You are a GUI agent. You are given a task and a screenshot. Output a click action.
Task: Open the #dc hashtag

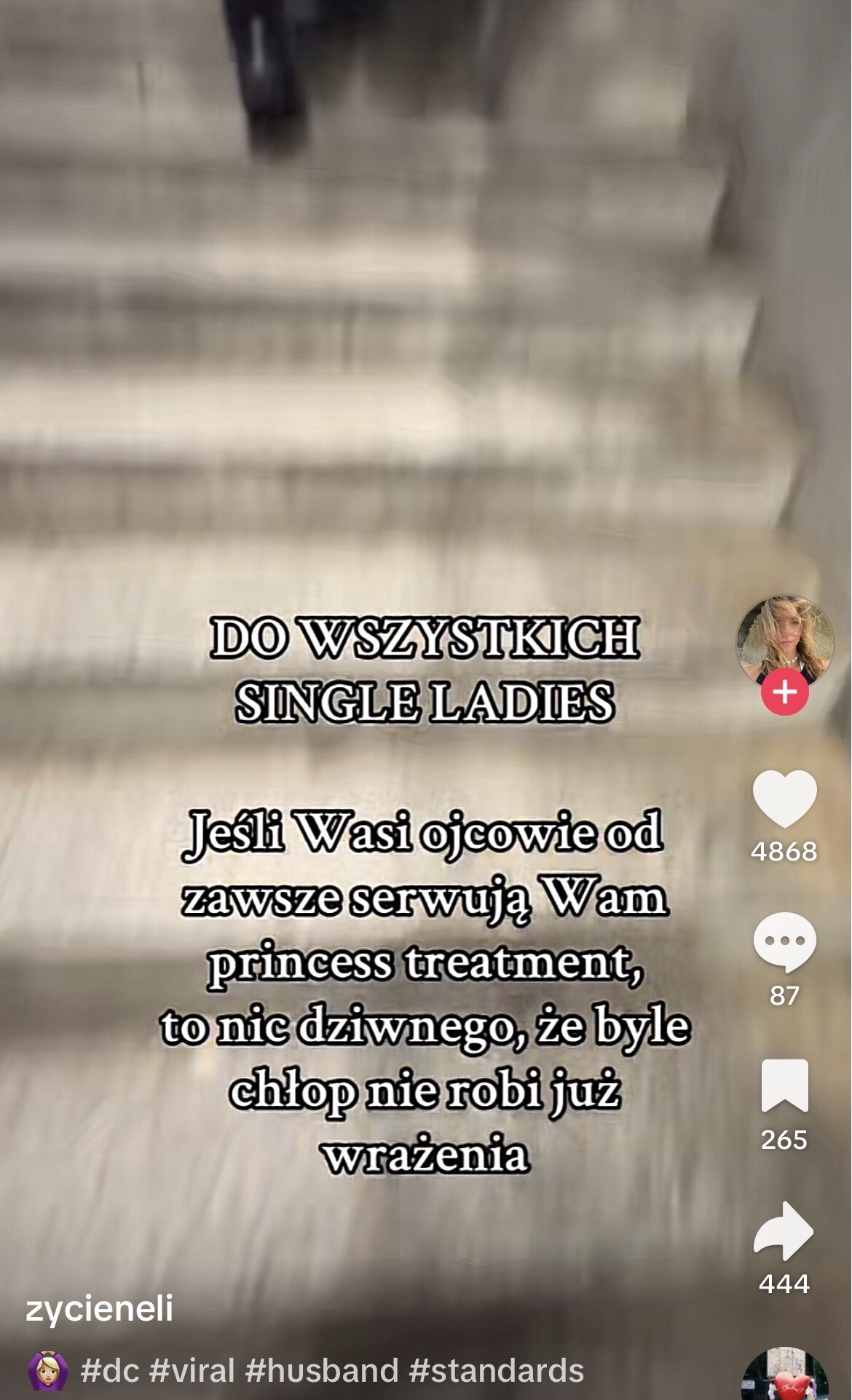tap(109, 1371)
